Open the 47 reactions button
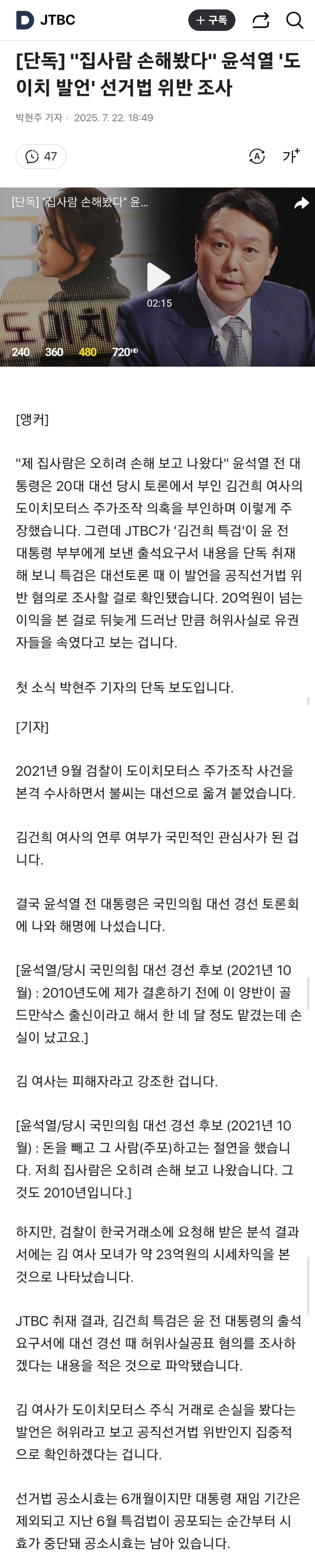The height and width of the screenshot is (1568, 315). pyautogui.click(x=41, y=156)
